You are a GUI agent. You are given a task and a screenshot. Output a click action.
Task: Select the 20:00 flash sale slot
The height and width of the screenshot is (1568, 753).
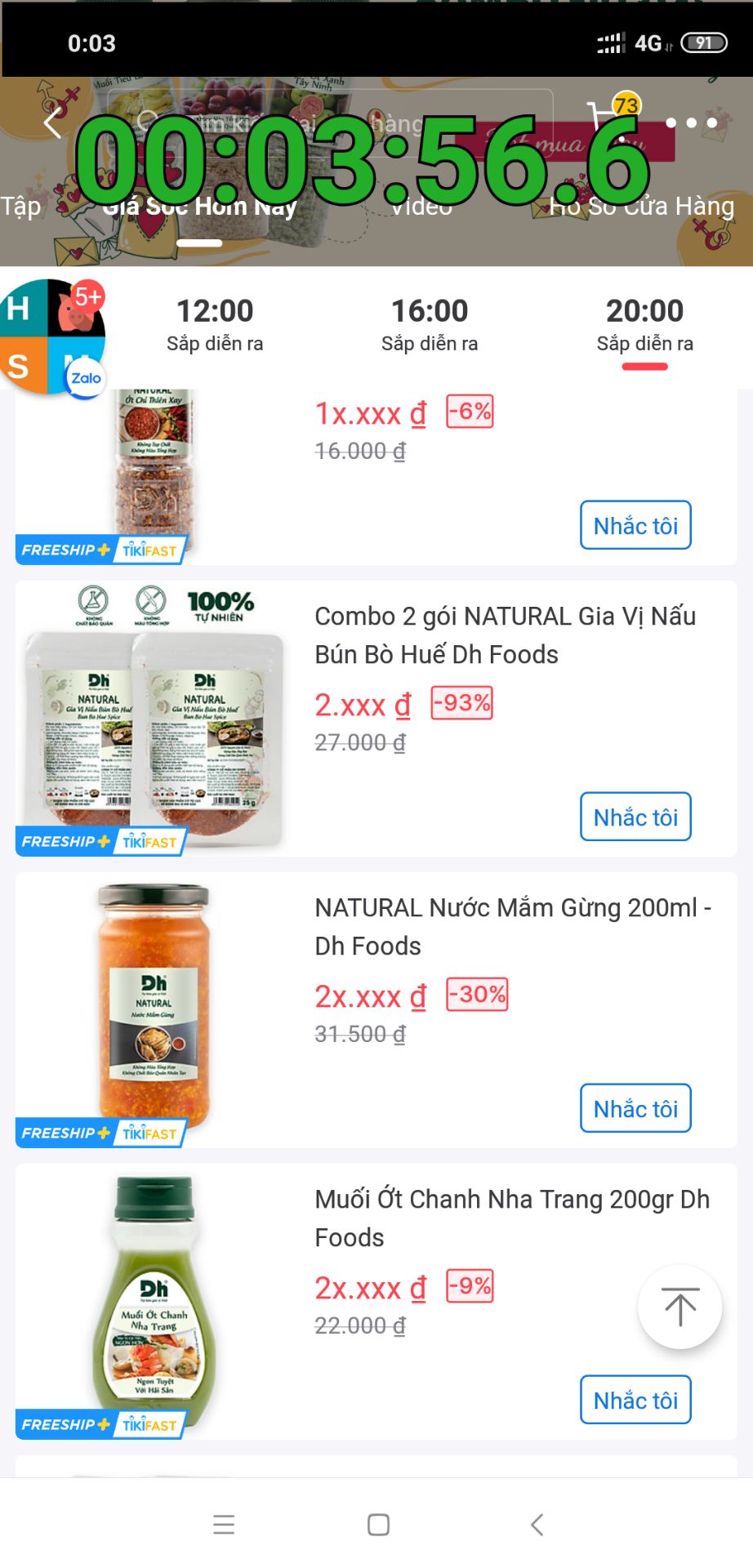pyautogui.click(x=644, y=324)
